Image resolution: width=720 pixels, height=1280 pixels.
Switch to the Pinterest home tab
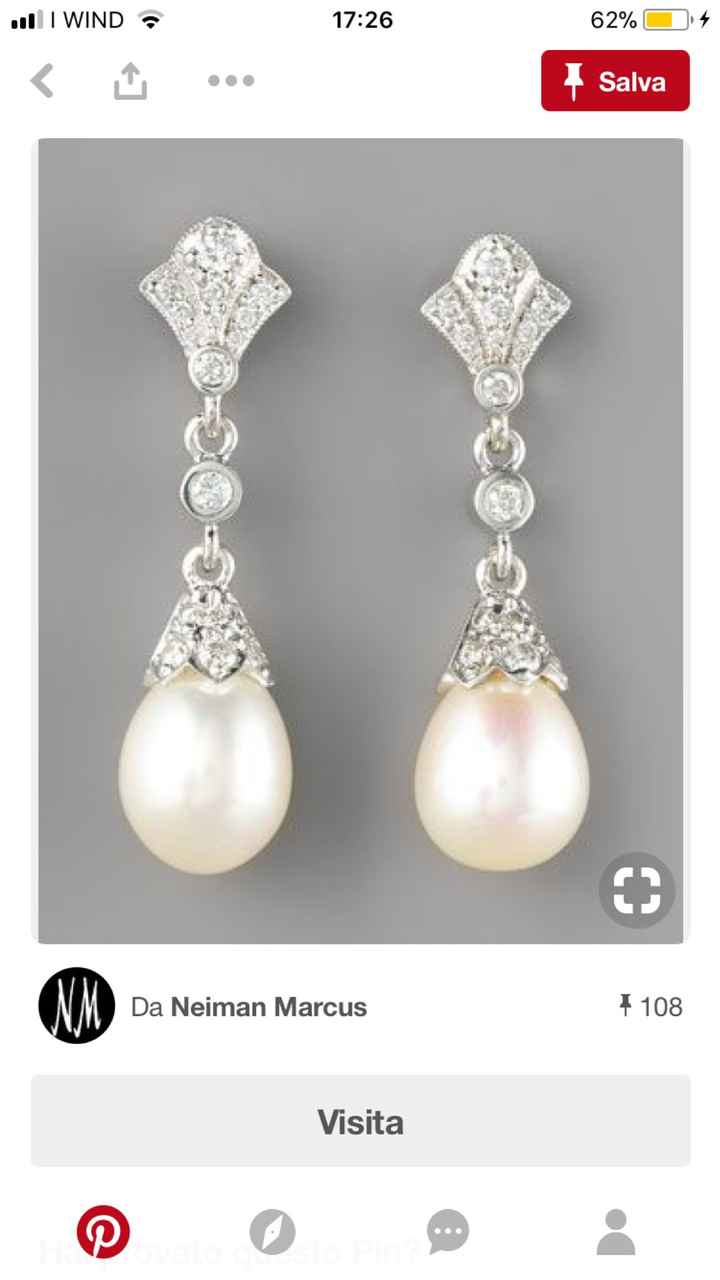104,1231
